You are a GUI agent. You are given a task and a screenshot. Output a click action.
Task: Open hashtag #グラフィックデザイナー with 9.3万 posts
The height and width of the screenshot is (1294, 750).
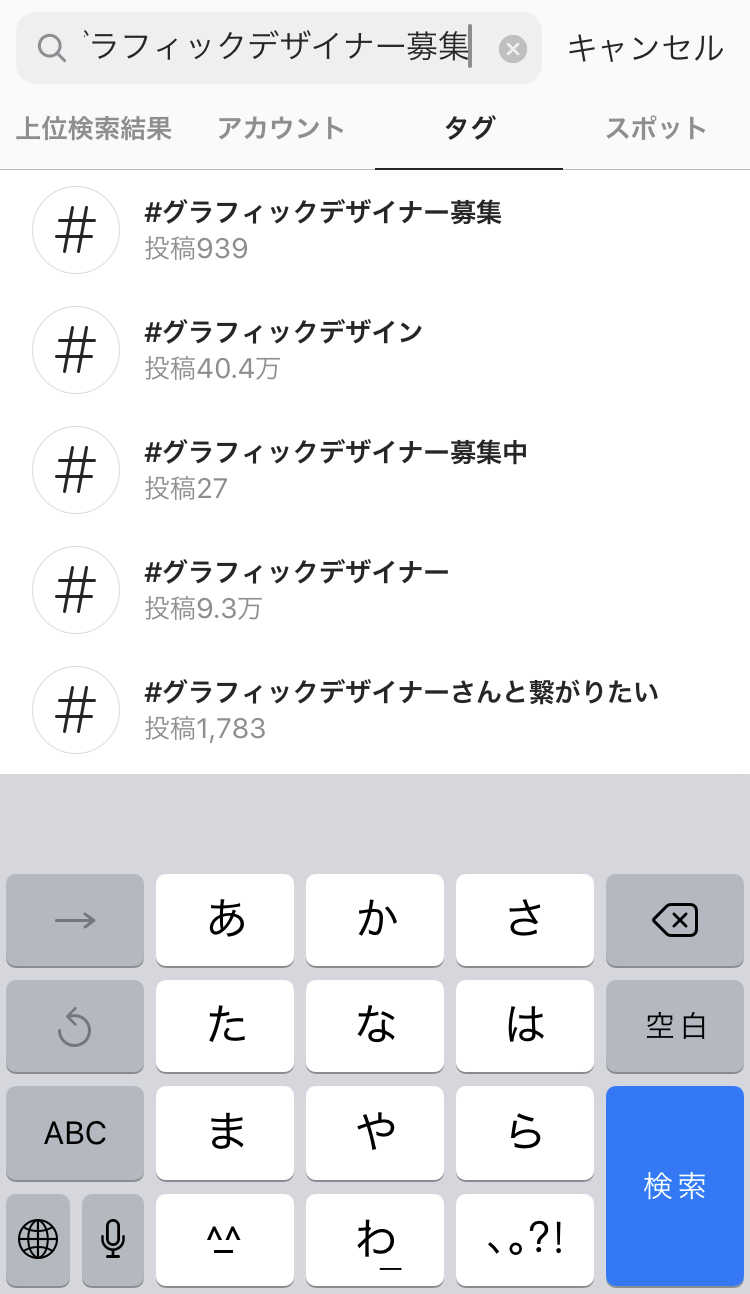[x=375, y=590]
